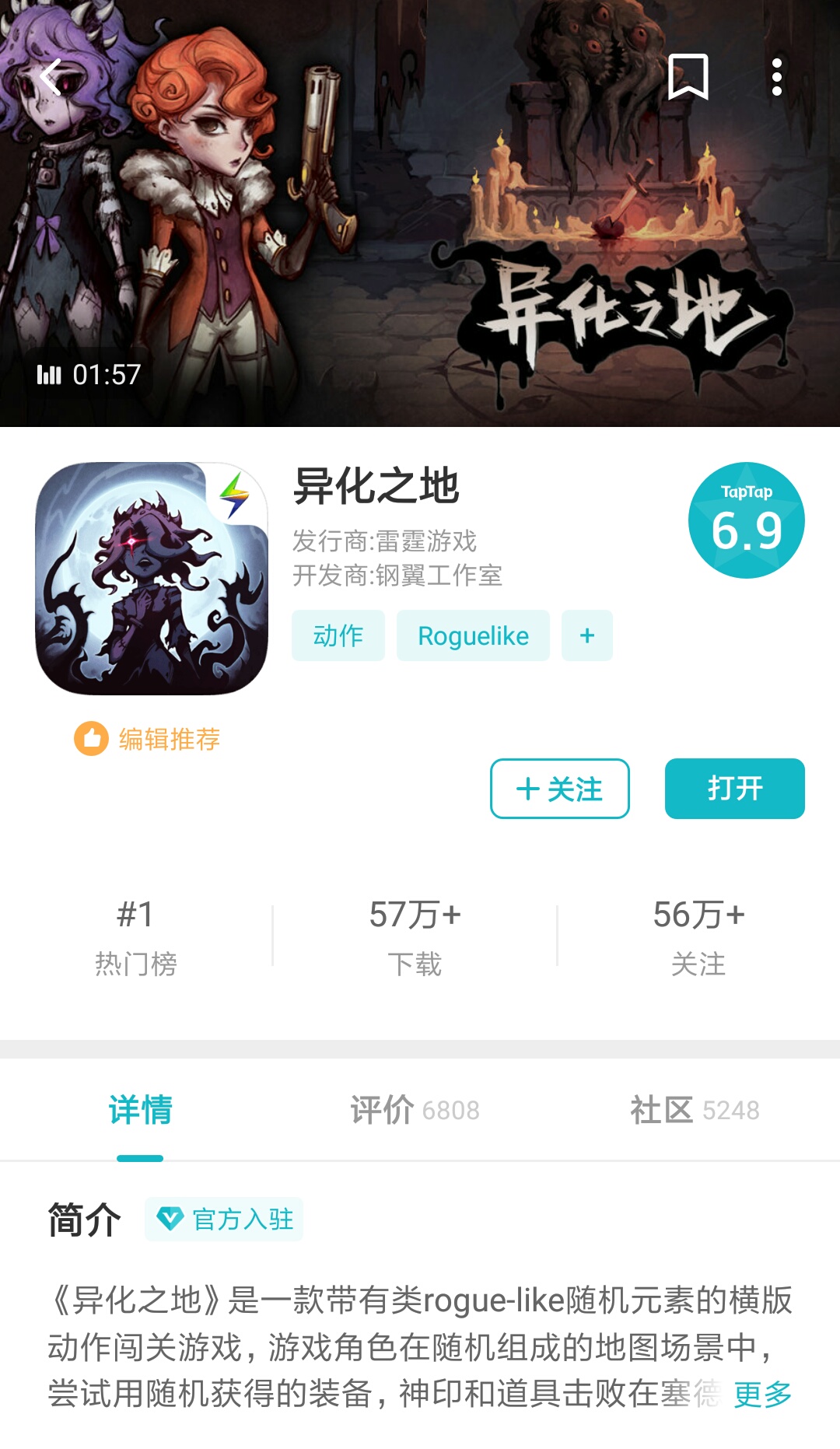Bookmark this game page
Screen dimensions: 840x1449
pyautogui.click(x=688, y=78)
